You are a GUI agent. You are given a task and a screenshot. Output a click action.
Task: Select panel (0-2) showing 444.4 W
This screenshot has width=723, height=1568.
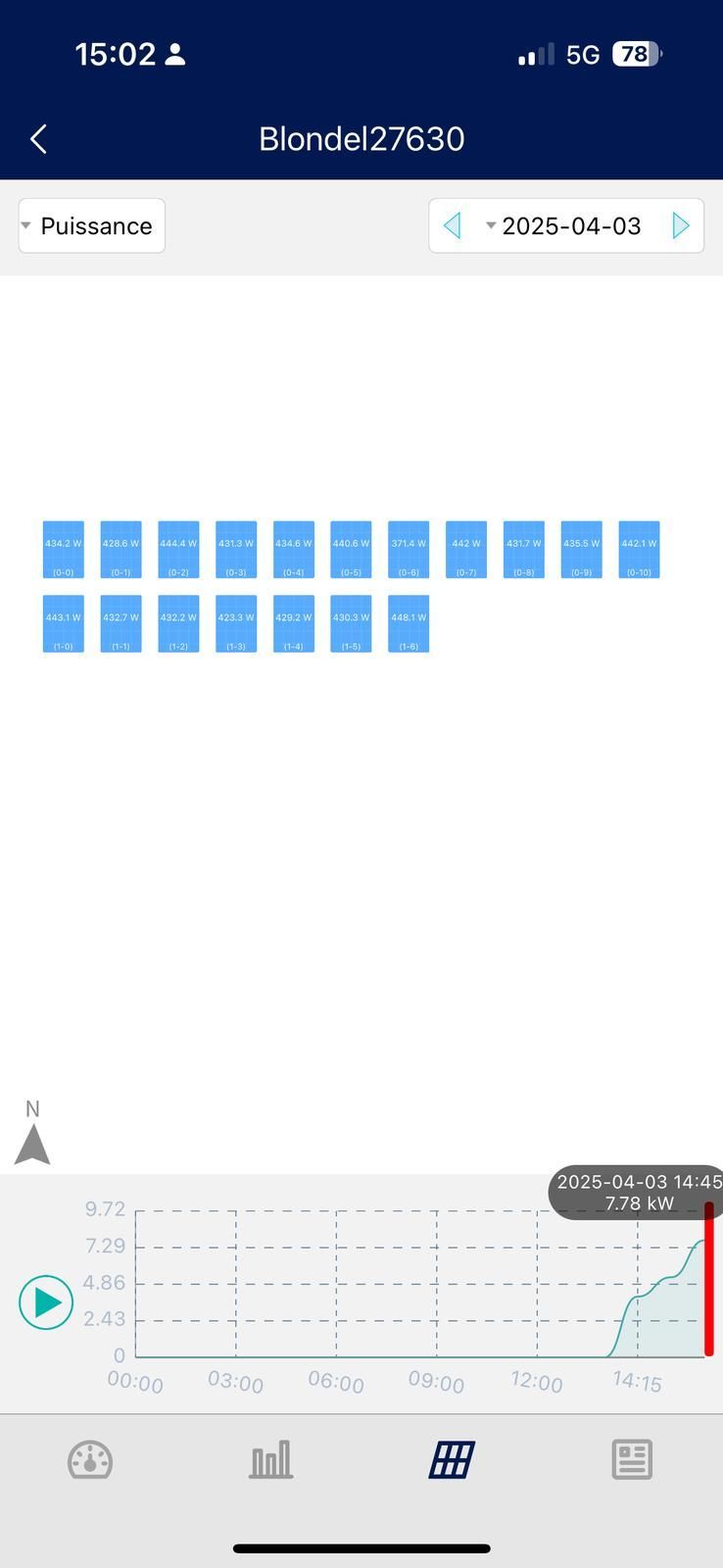[x=178, y=550]
